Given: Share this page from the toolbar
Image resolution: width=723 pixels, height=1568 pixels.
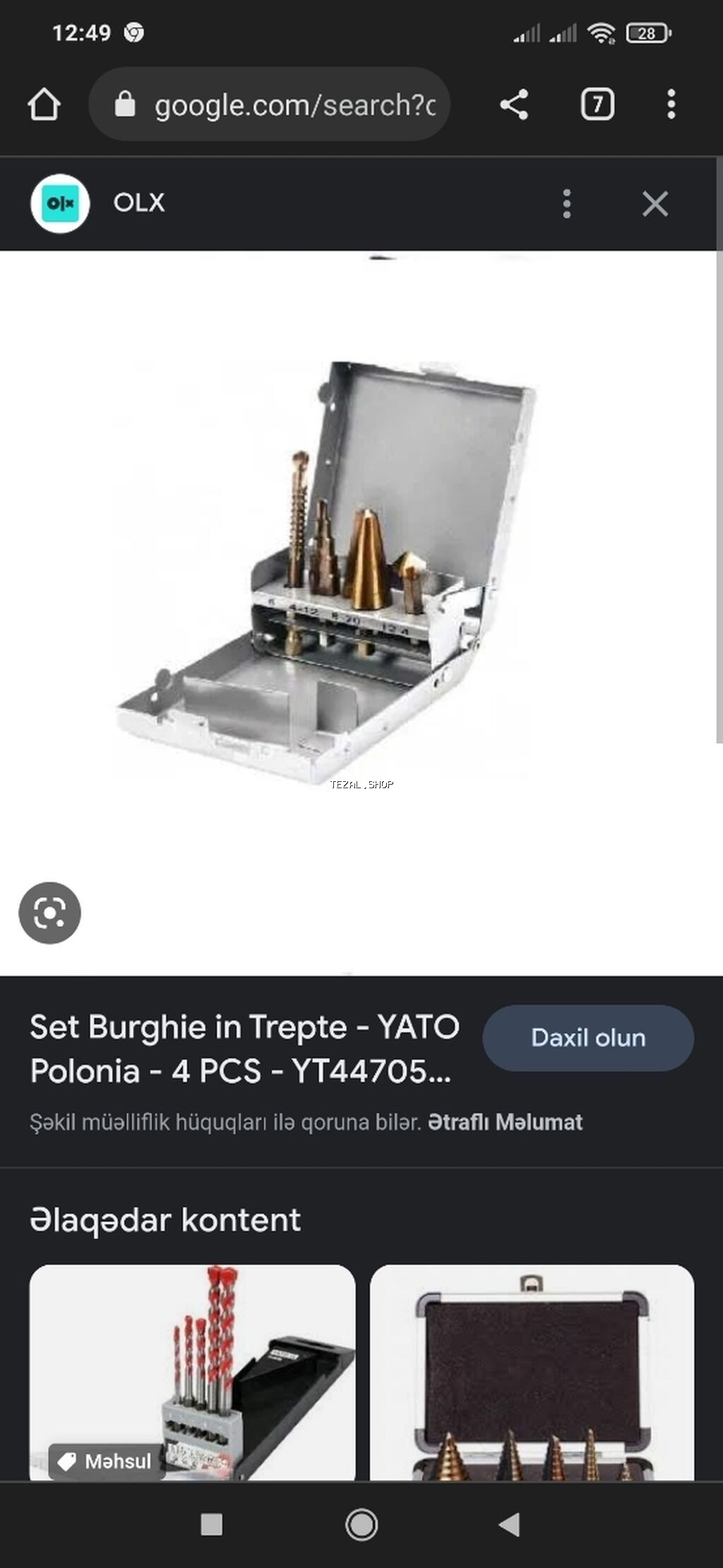Looking at the screenshot, I should pos(514,104).
